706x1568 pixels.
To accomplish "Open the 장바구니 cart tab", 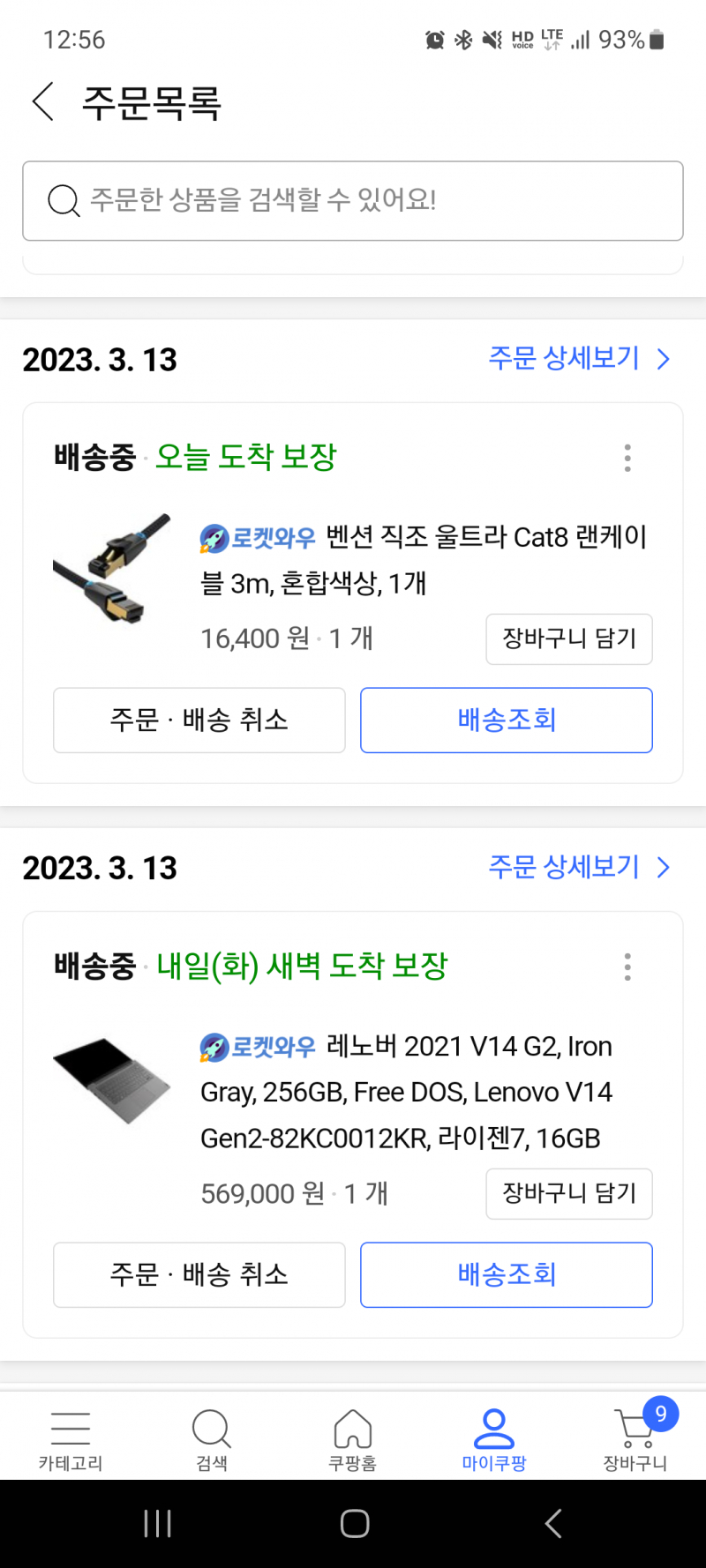I will (x=635, y=1439).
